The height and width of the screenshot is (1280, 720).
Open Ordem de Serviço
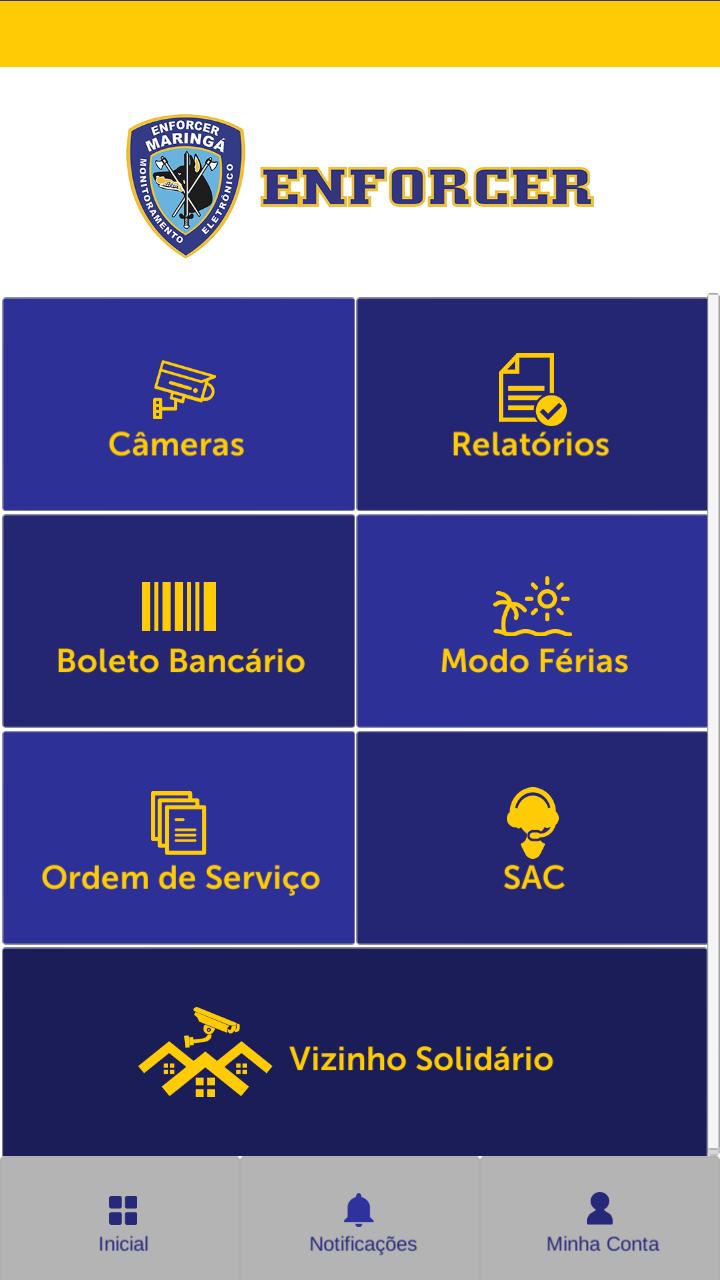pyautogui.click(x=179, y=838)
